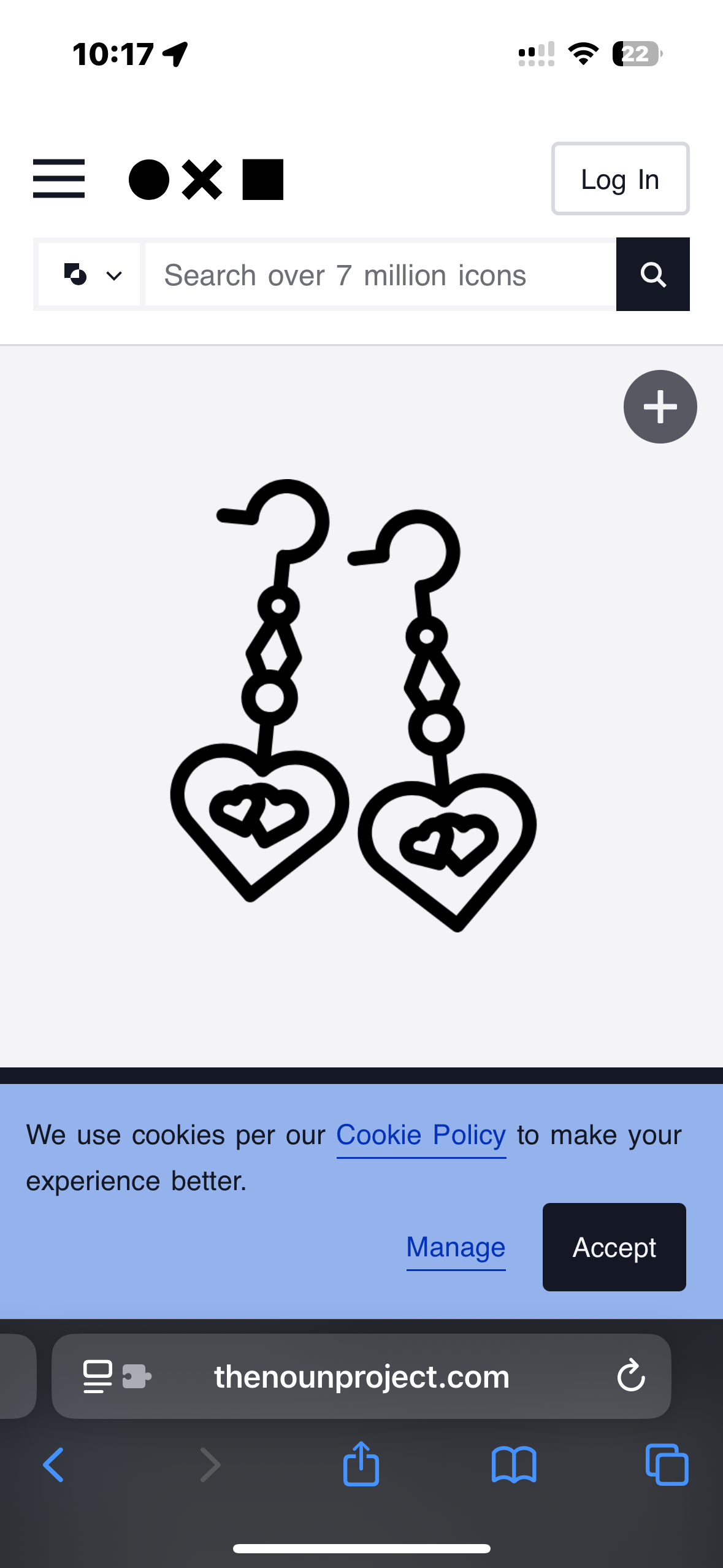Manage cookie preferences
723x1568 pixels.
coord(456,1247)
